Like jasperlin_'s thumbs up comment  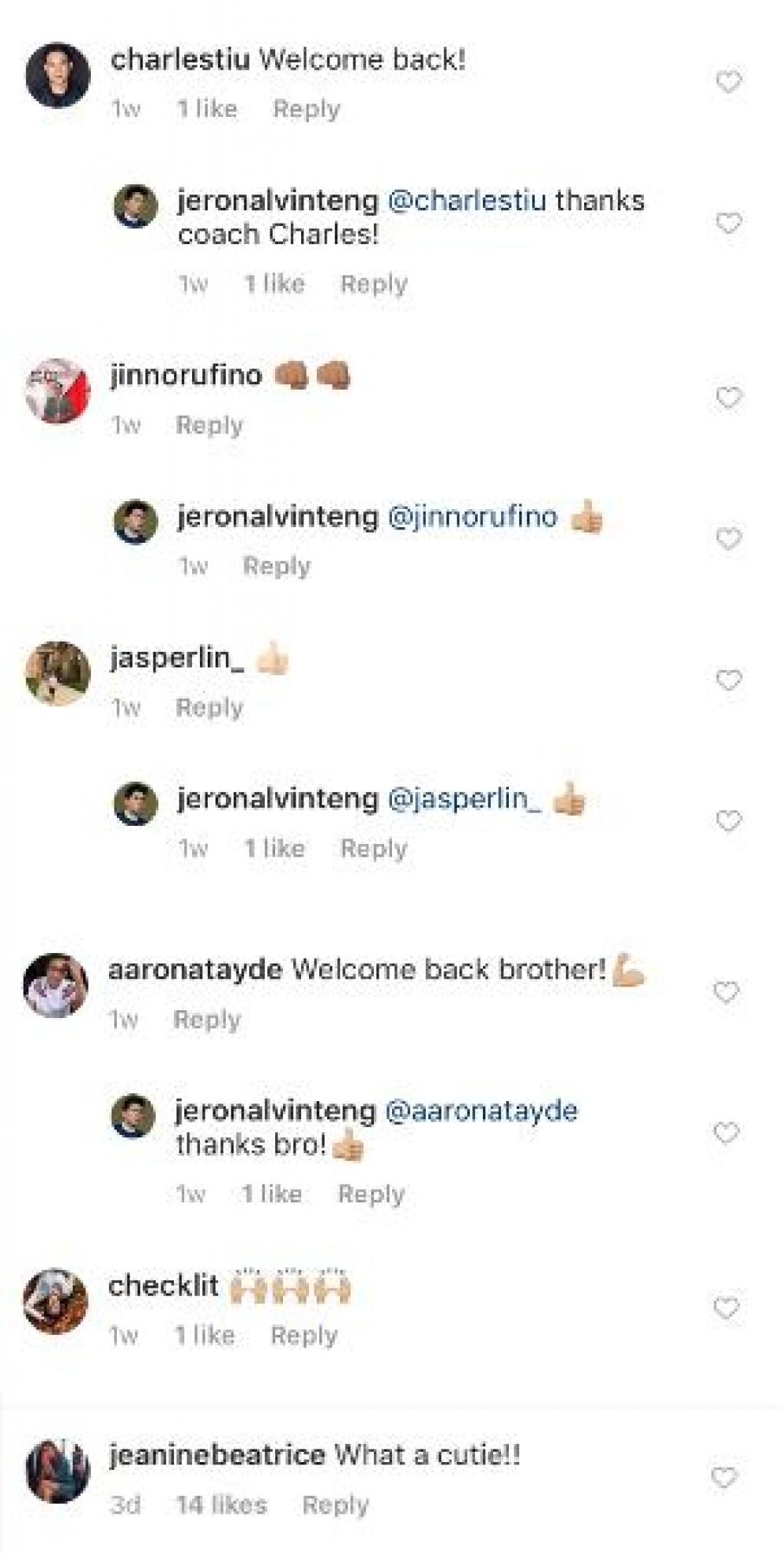click(x=728, y=680)
